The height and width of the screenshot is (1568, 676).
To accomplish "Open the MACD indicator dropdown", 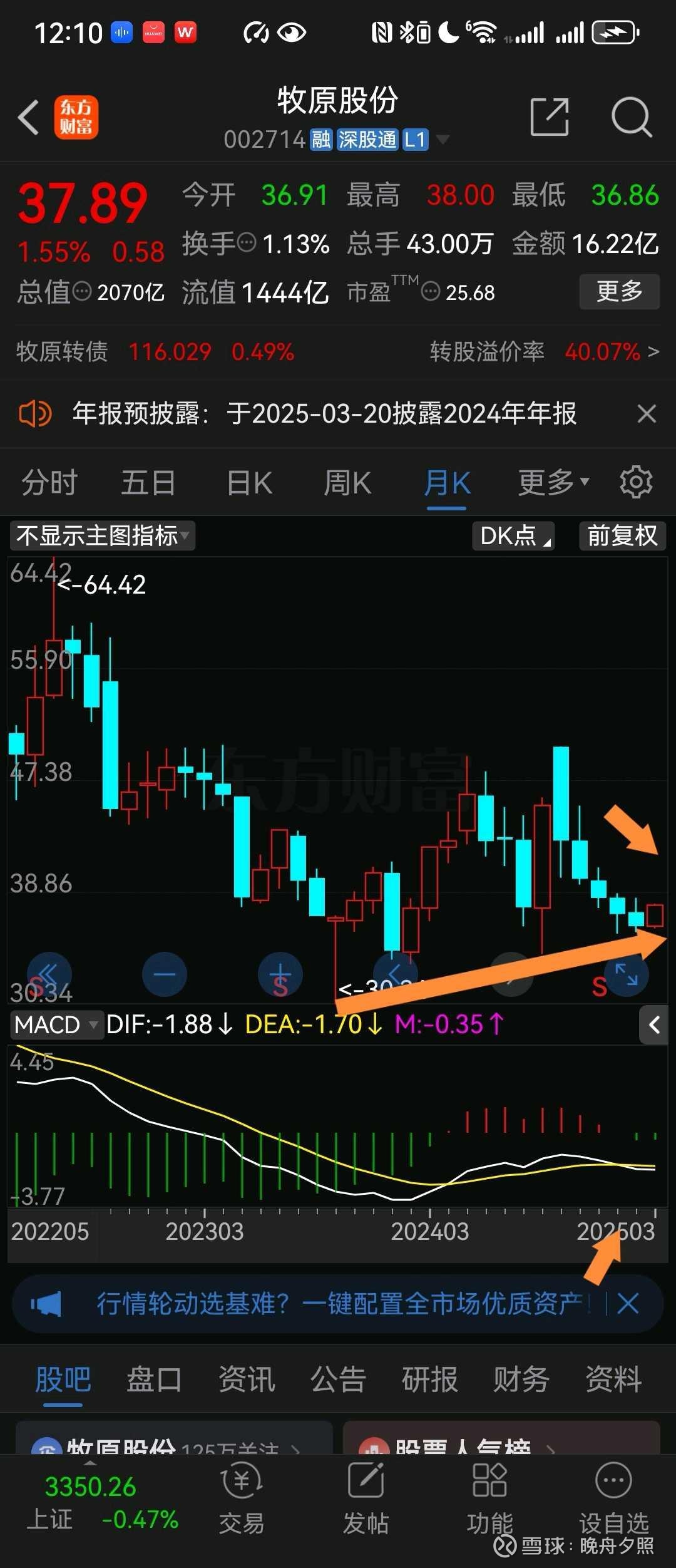I will pos(56,1024).
